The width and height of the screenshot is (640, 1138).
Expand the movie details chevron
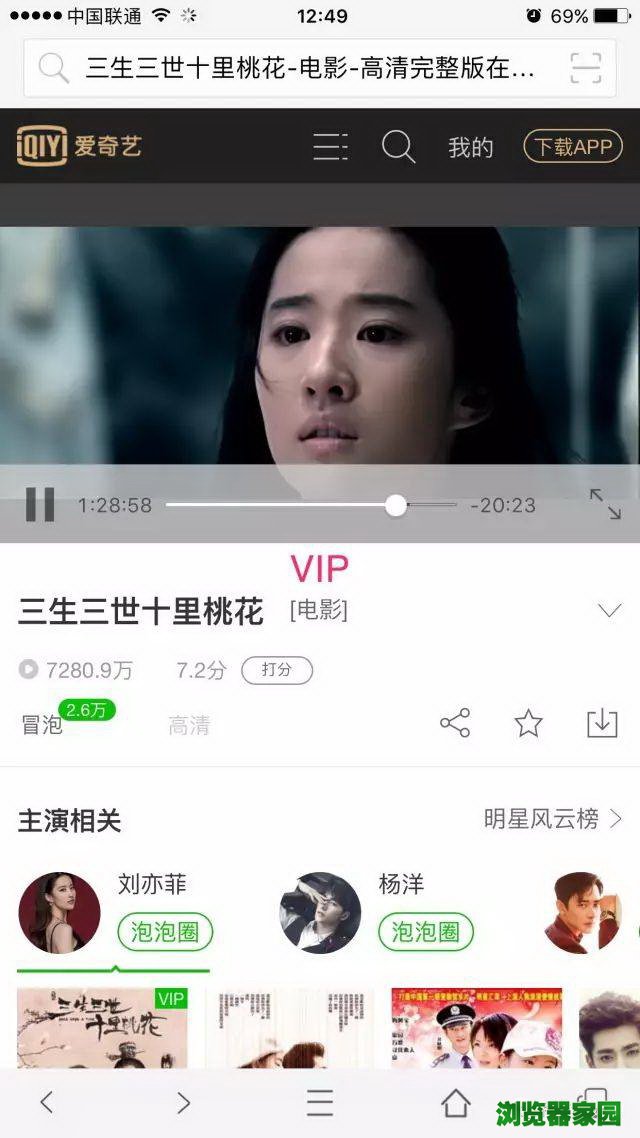pyautogui.click(x=609, y=611)
